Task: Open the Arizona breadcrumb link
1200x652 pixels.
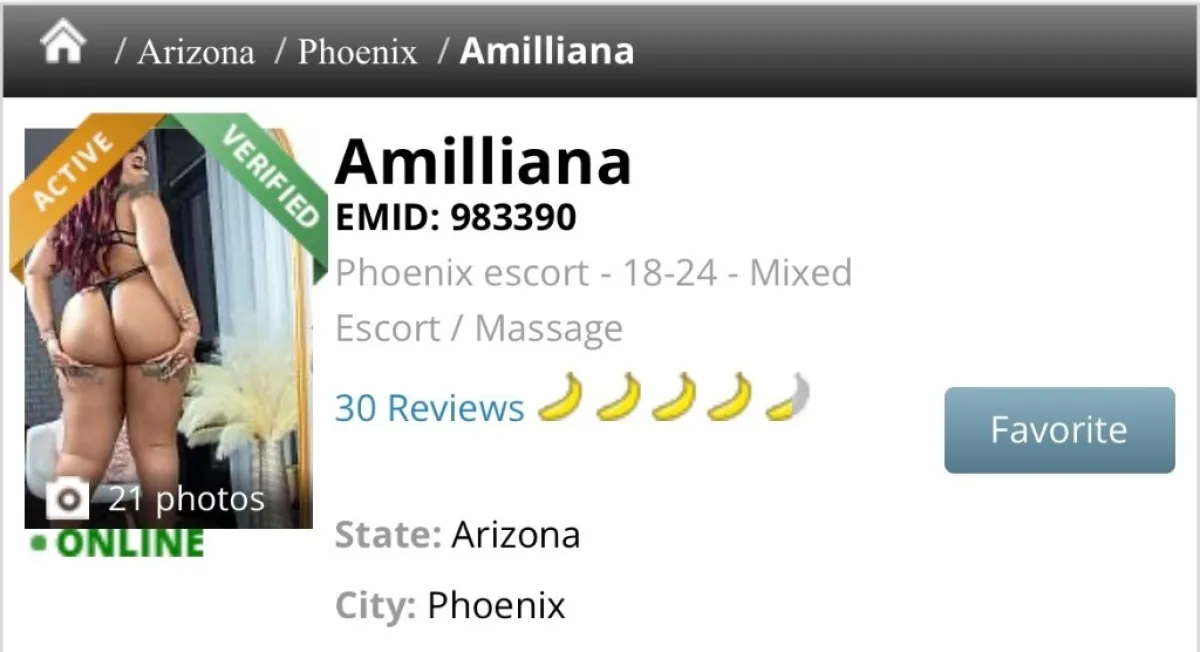Action: click(196, 52)
